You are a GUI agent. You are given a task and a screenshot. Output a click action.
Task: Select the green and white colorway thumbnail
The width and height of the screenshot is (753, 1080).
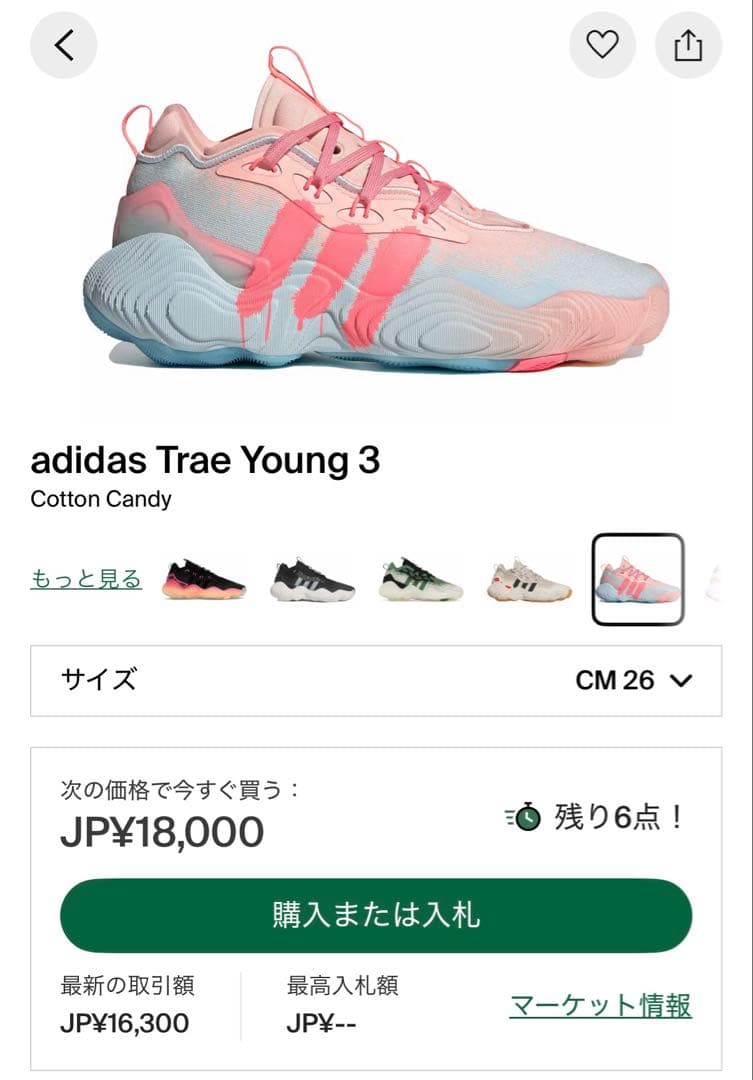[420, 580]
